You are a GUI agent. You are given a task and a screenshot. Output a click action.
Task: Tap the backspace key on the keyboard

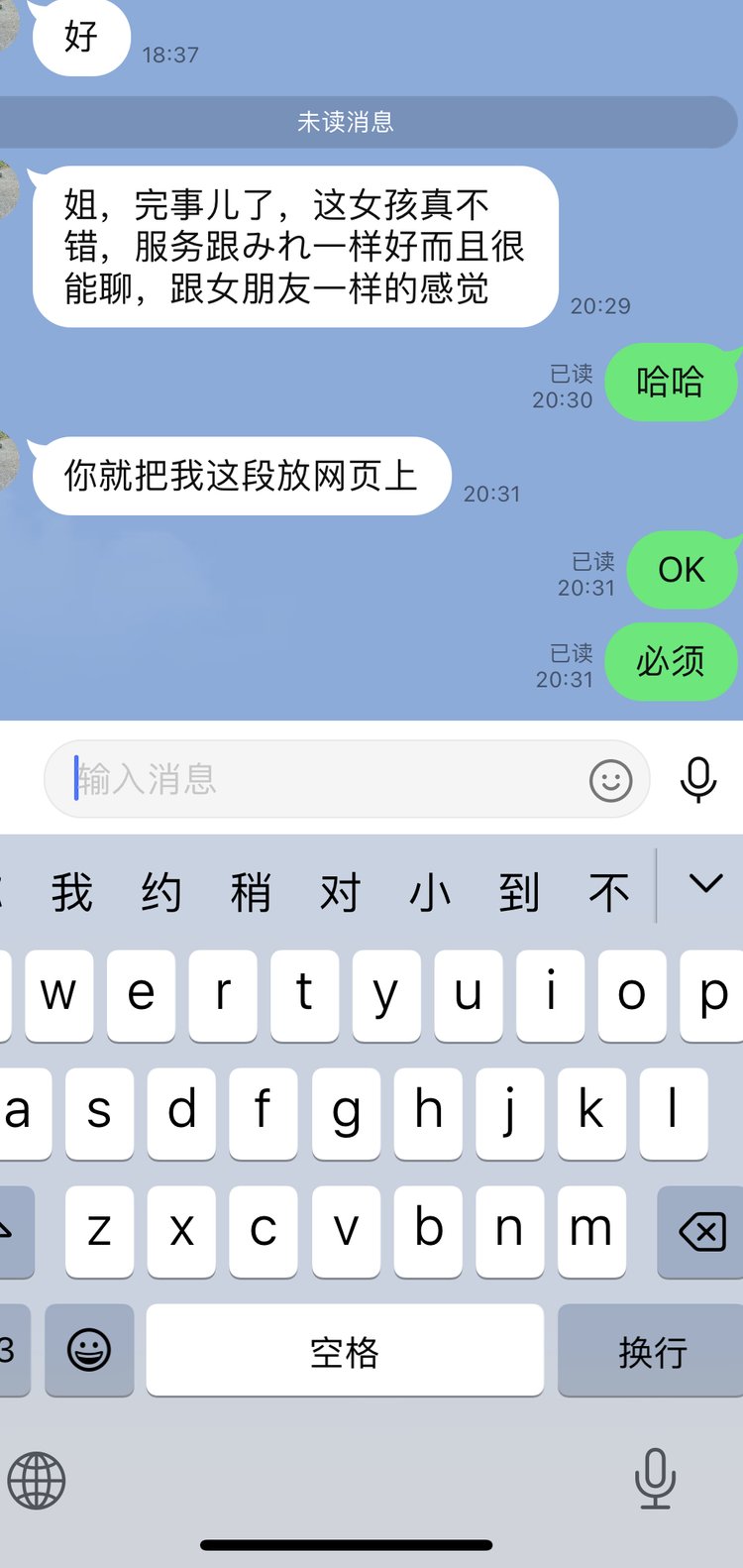click(700, 1232)
